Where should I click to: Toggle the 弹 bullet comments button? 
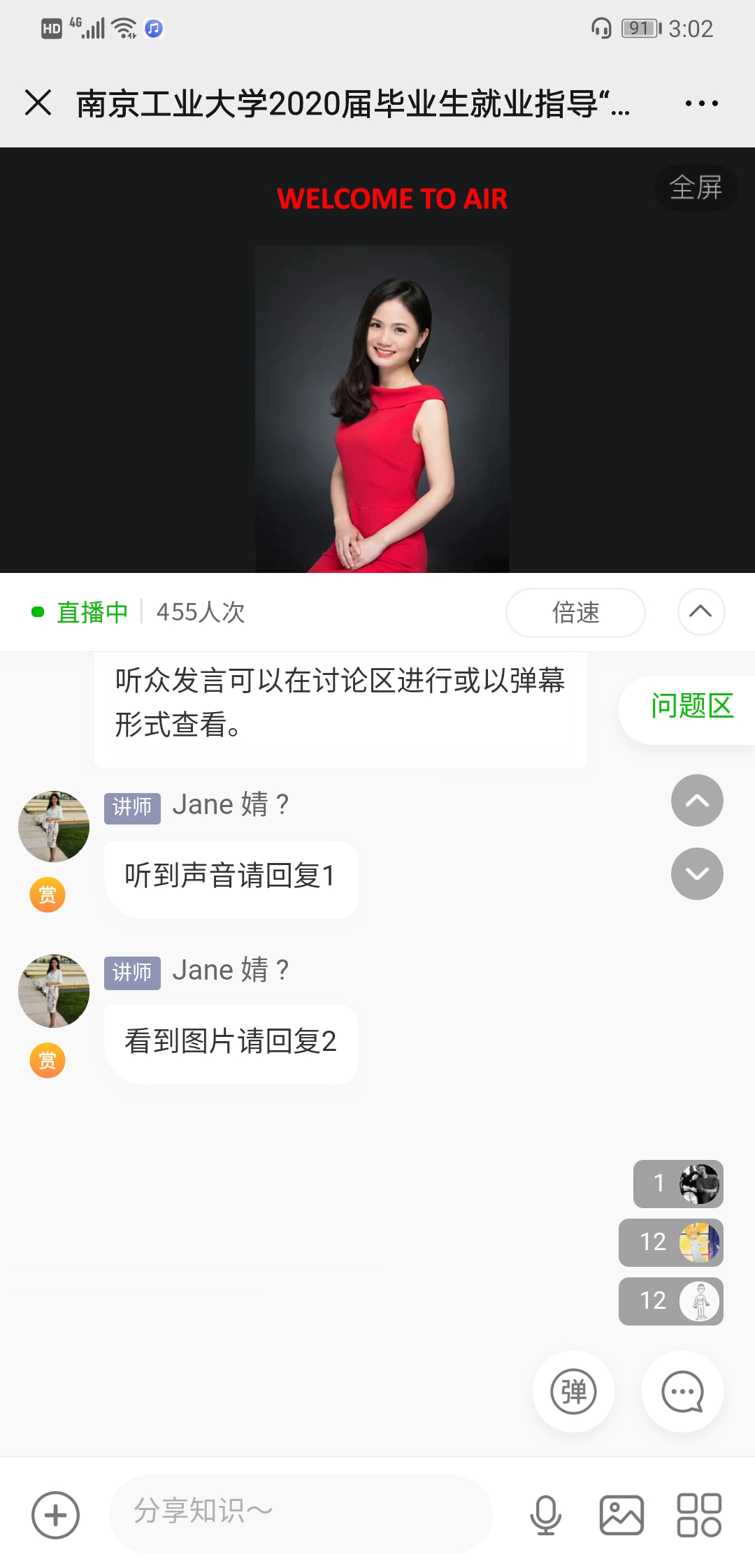(x=573, y=1391)
